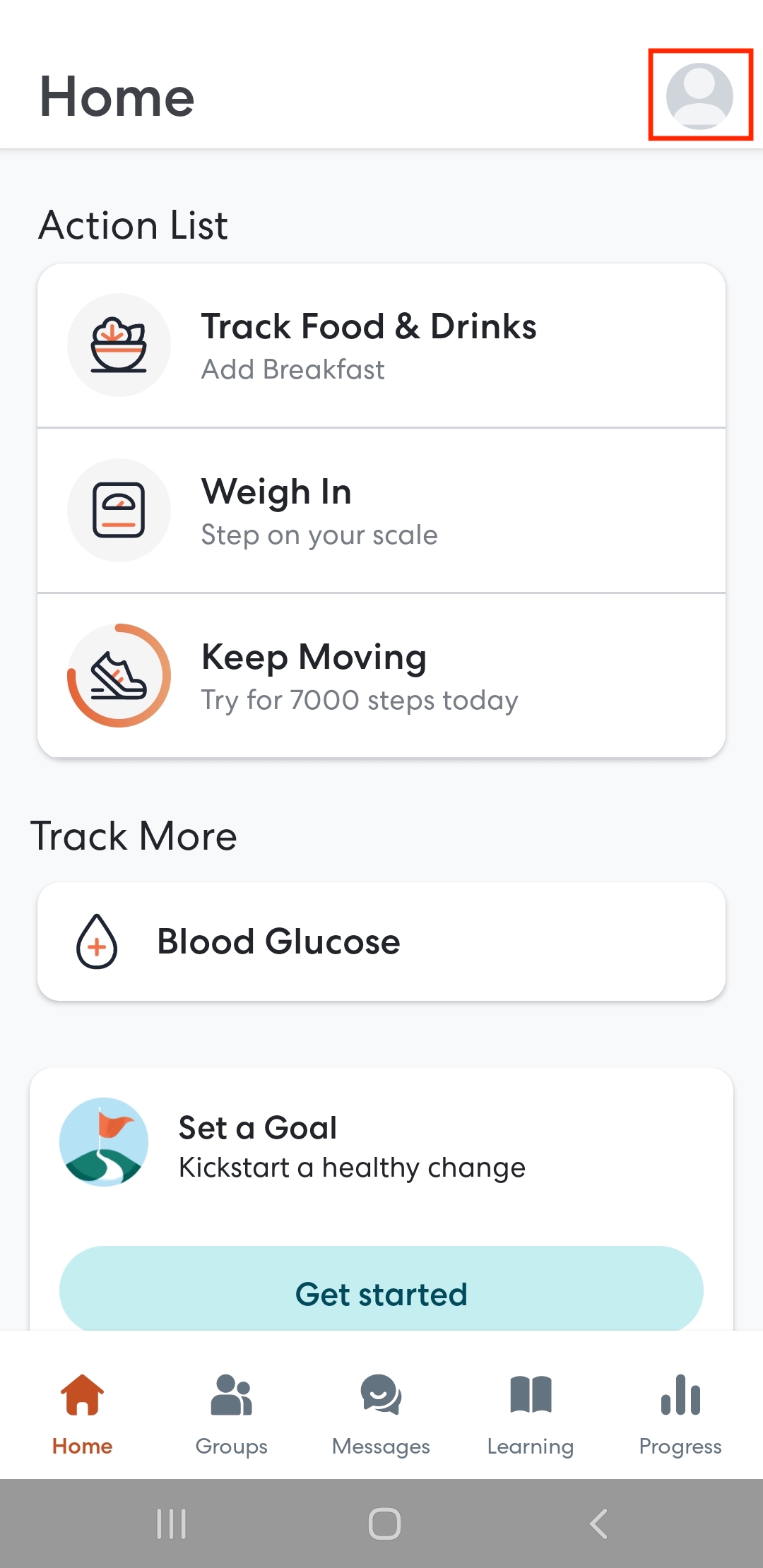The height and width of the screenshot is (1568, 763).
Task: Tap the Android back navigation button
Action: [x=597, y=1522]
